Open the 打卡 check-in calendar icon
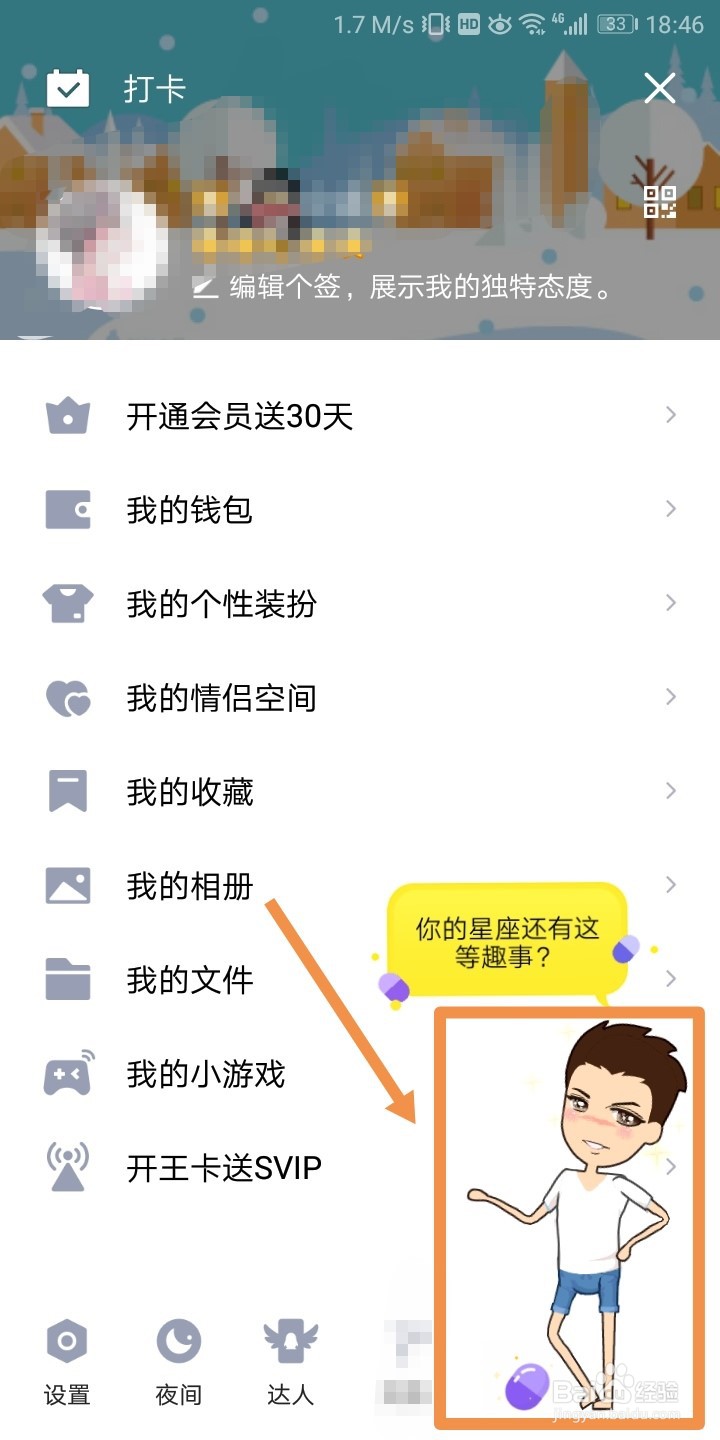Viewport: 720px width, 1440px height. tap(67, 88)
